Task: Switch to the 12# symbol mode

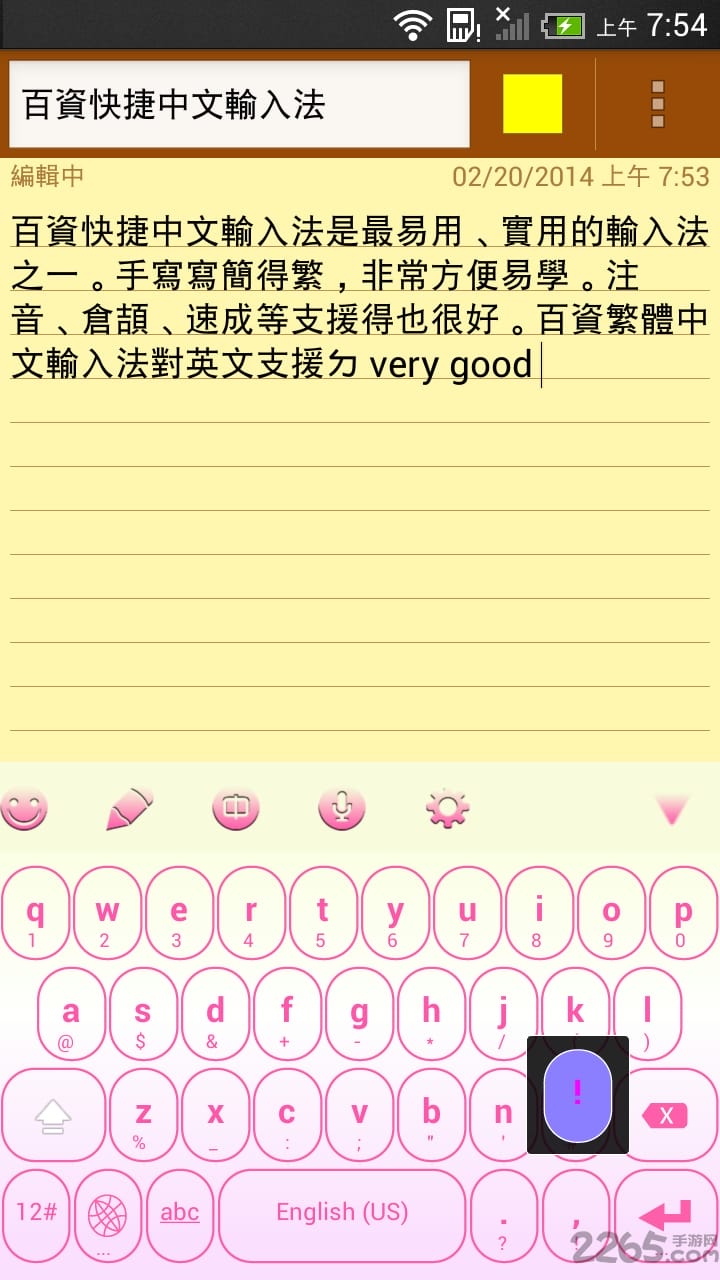Action: coord(35,1213)
